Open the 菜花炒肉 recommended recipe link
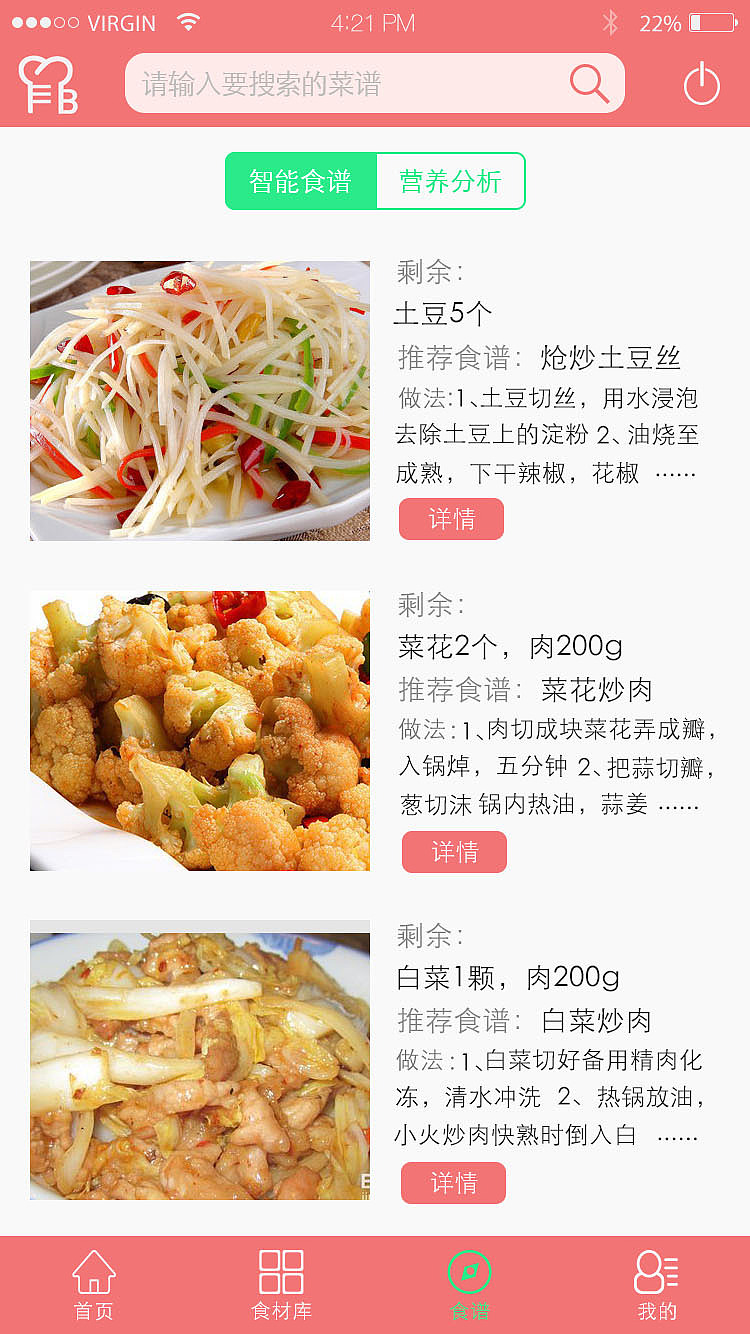Screen dimensions: 750x1334 click(590, 690)
